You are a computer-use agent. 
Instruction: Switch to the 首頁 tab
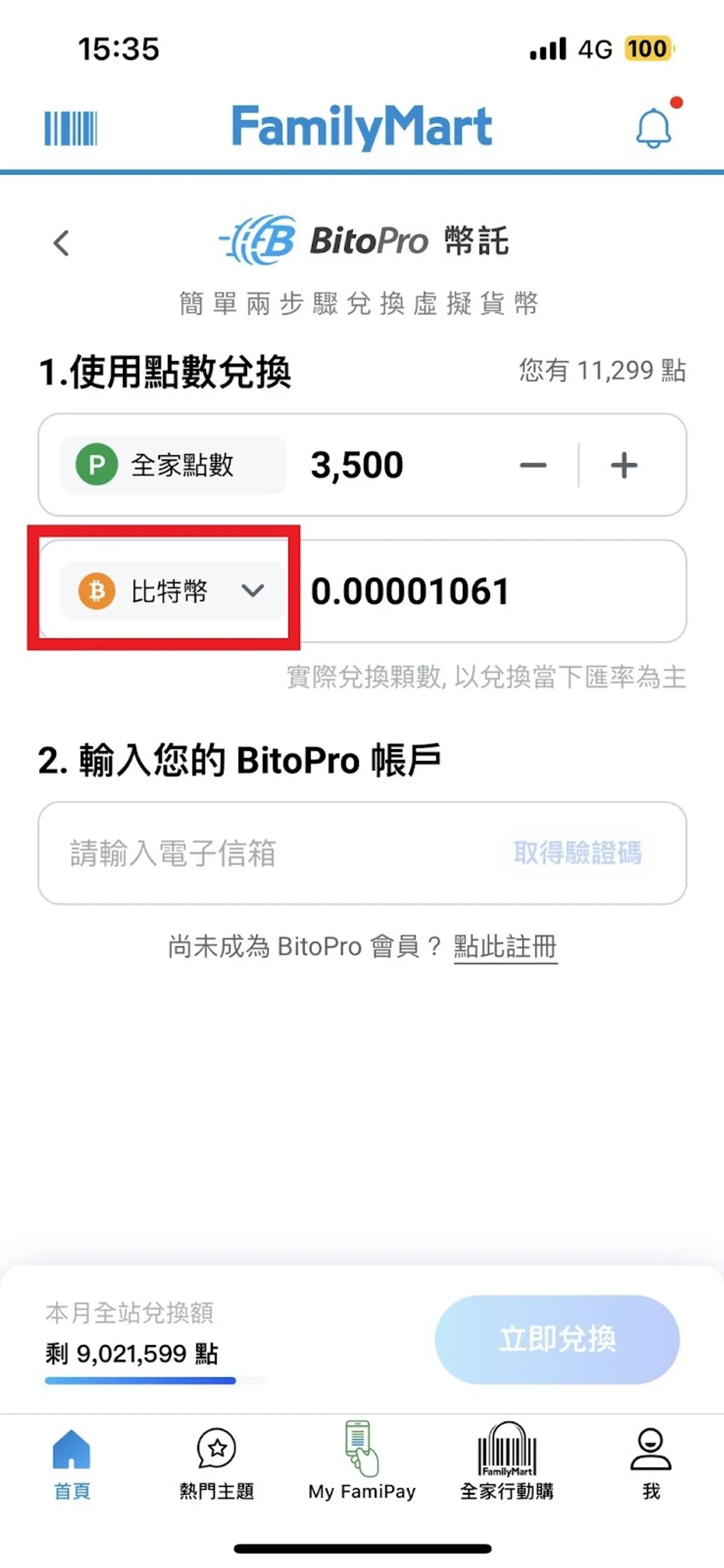[72, 1464]
